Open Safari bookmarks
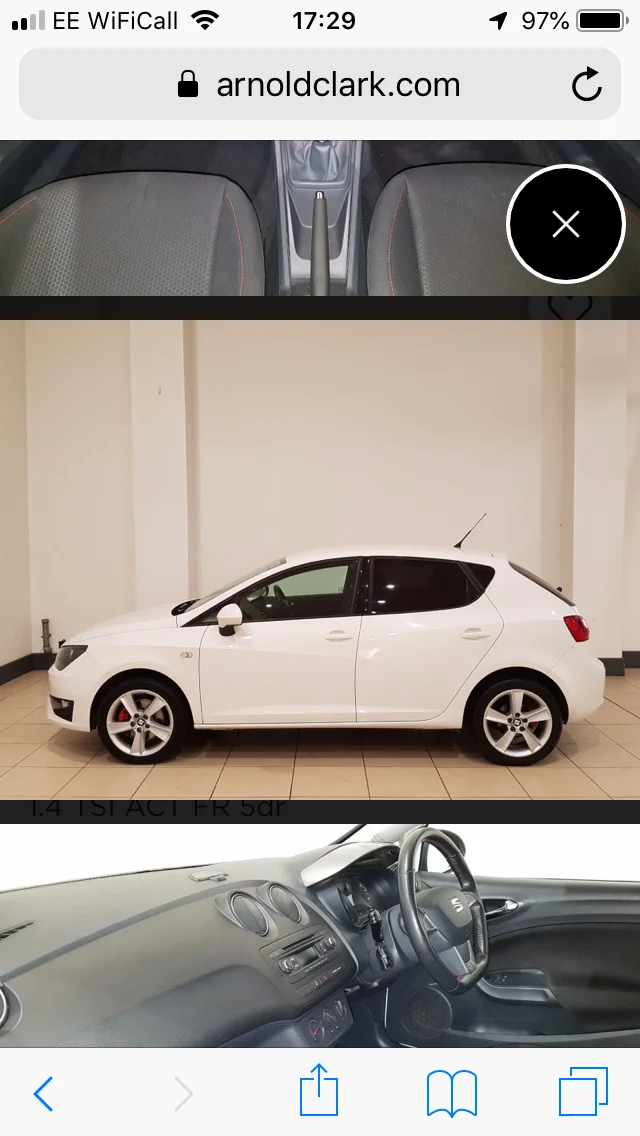Viewport: 640px width, 1136px height. [452, 1093]
